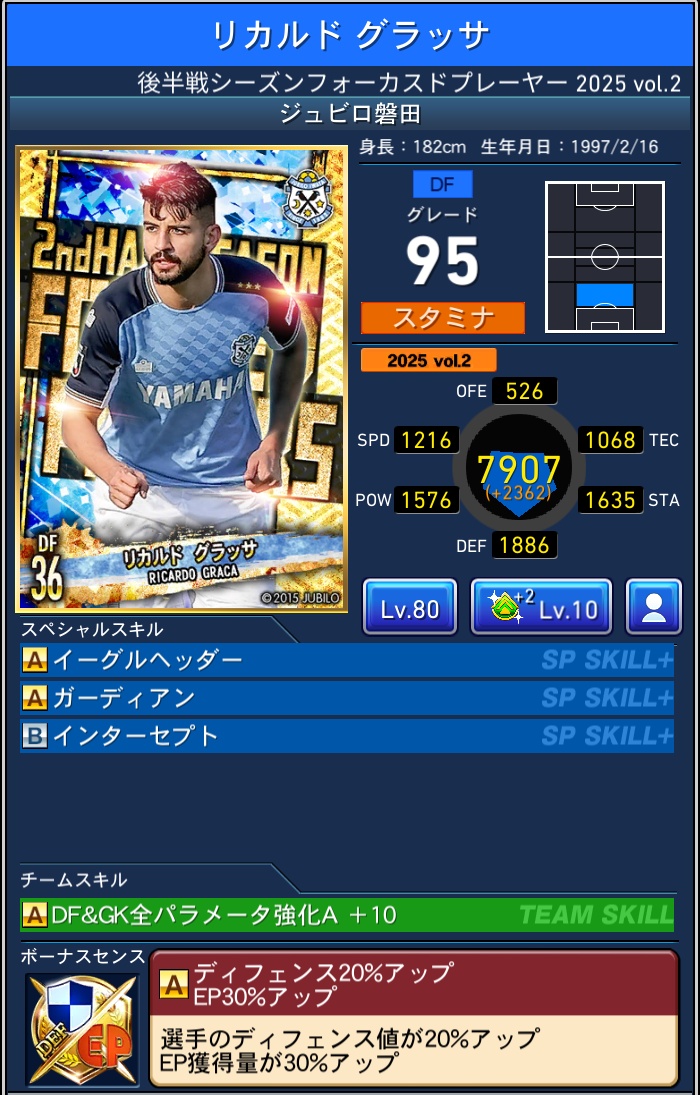View the イーグルヘッダー special skill details
This screenshot has width=700, height=1095.
(346, 660)
